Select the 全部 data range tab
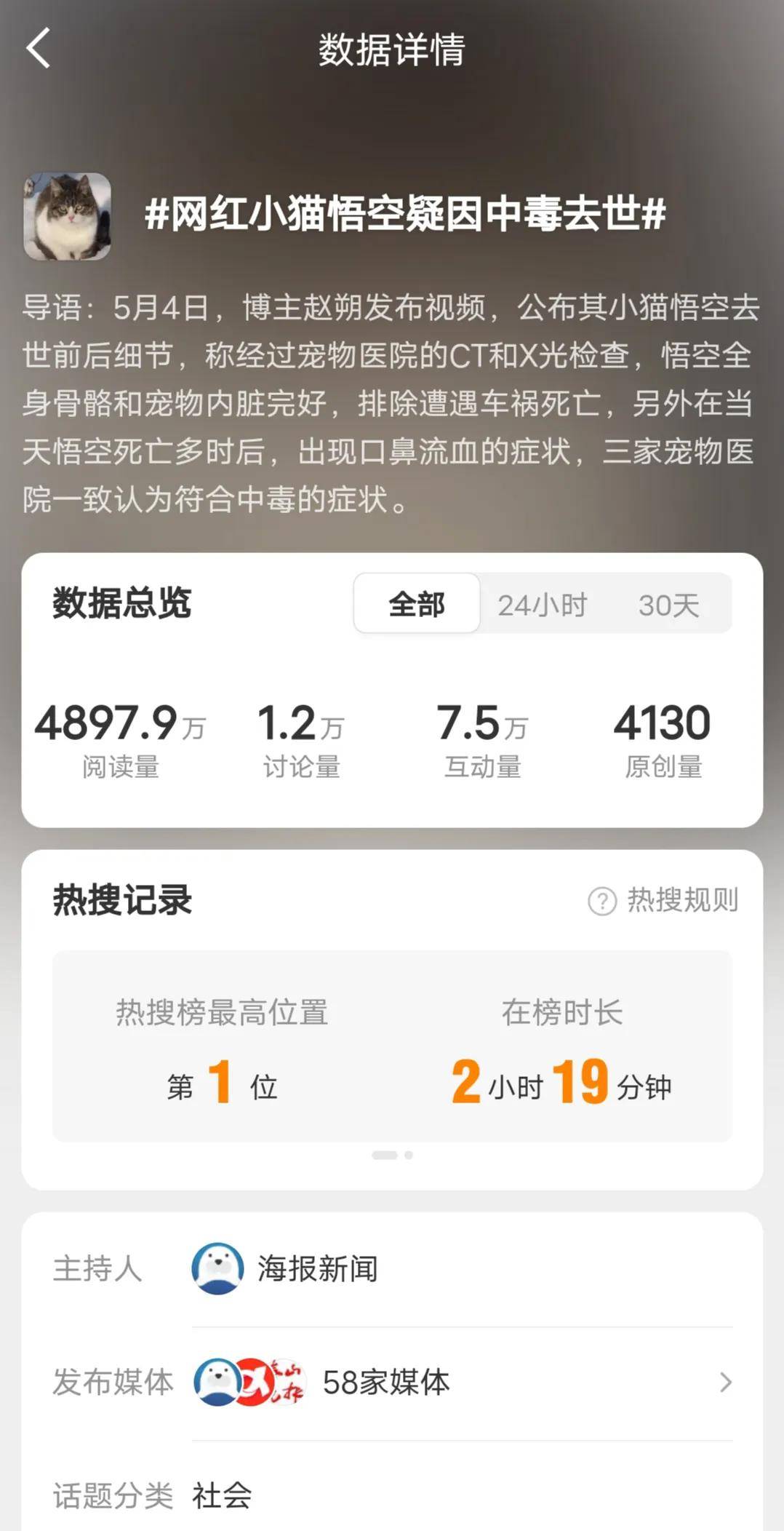 coord(417,604)
